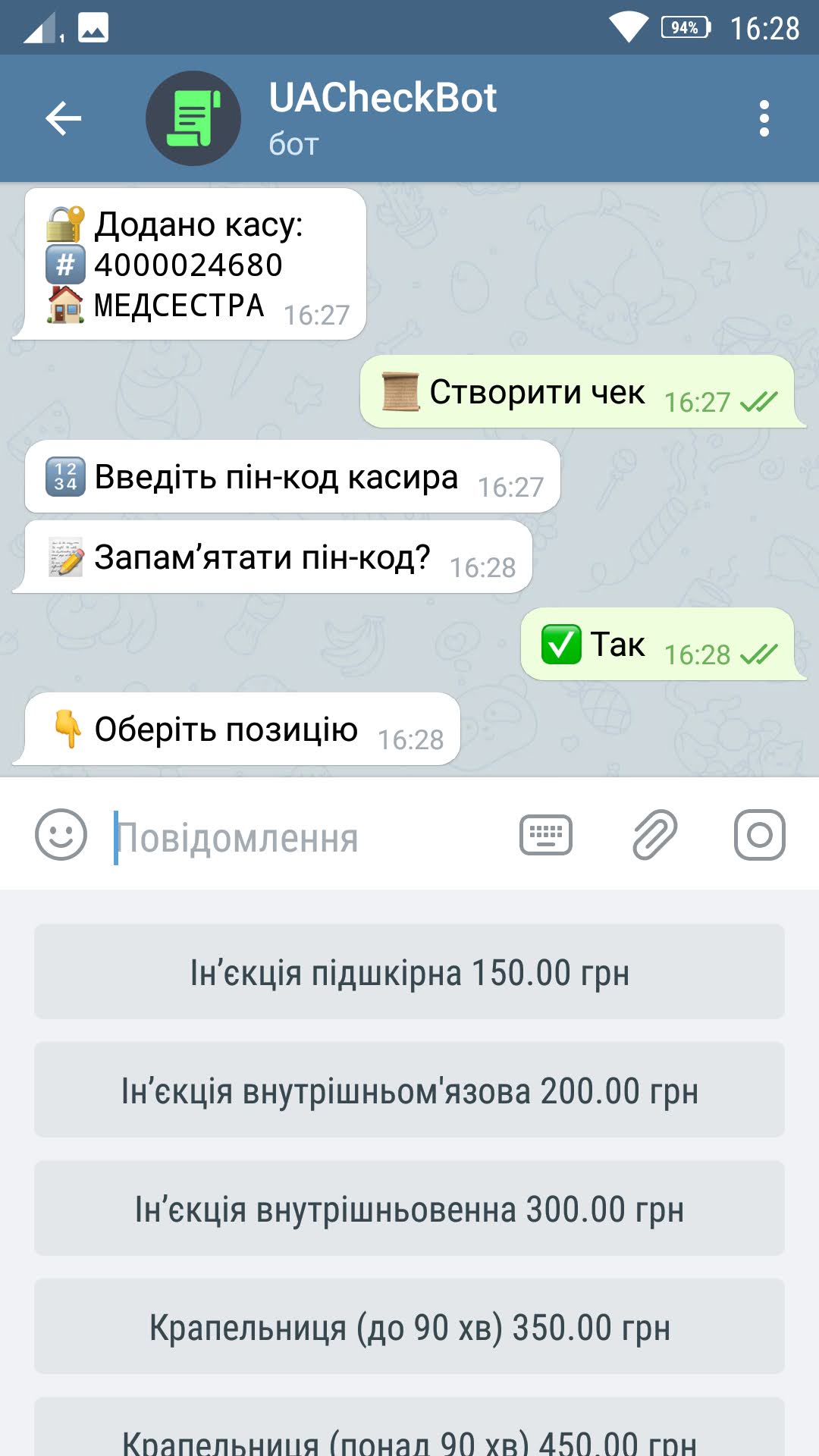The image size is (819, 1456).
Task: Attach a file with the paperclip
Action: pyautogui.click(x=654, y=835)
